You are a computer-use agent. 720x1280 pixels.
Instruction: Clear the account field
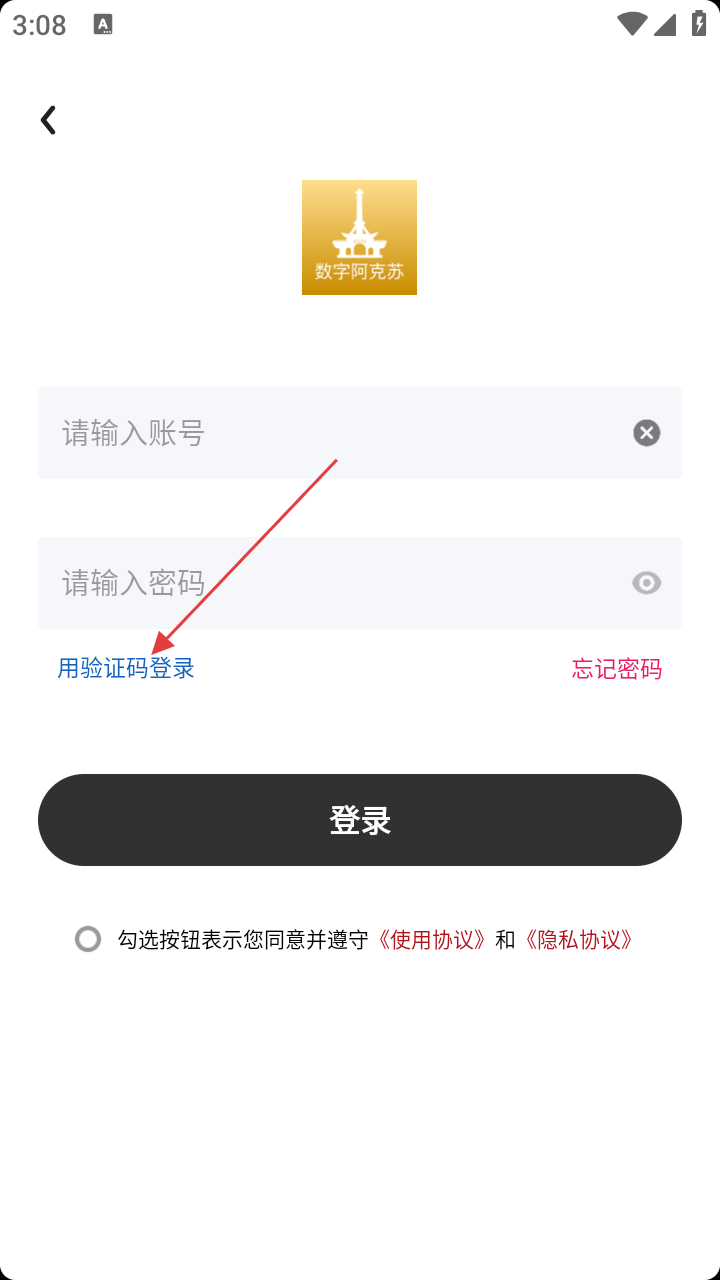click(x=647, y=433)
